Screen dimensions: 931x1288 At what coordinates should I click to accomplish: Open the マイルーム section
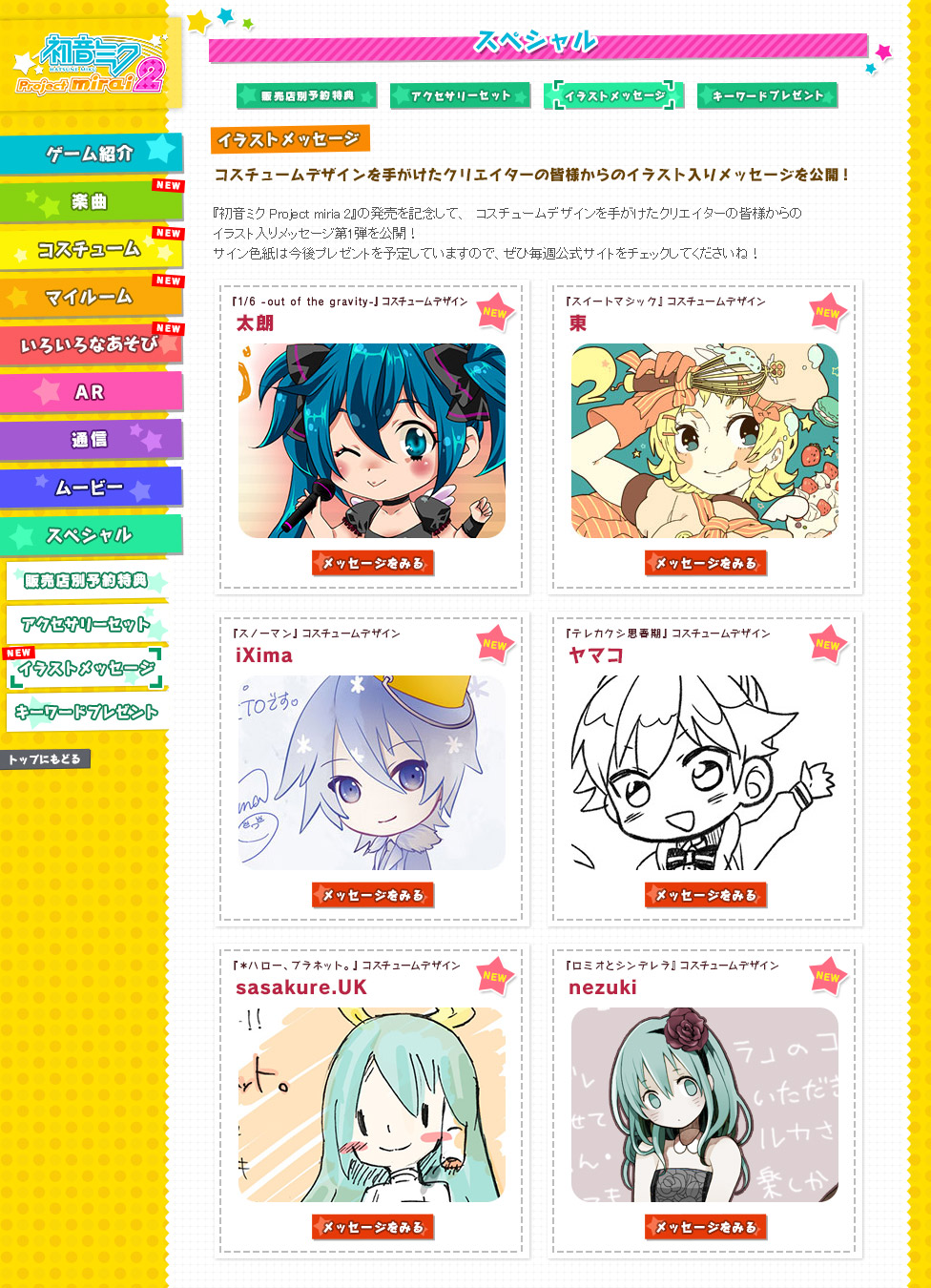point(91,297)
